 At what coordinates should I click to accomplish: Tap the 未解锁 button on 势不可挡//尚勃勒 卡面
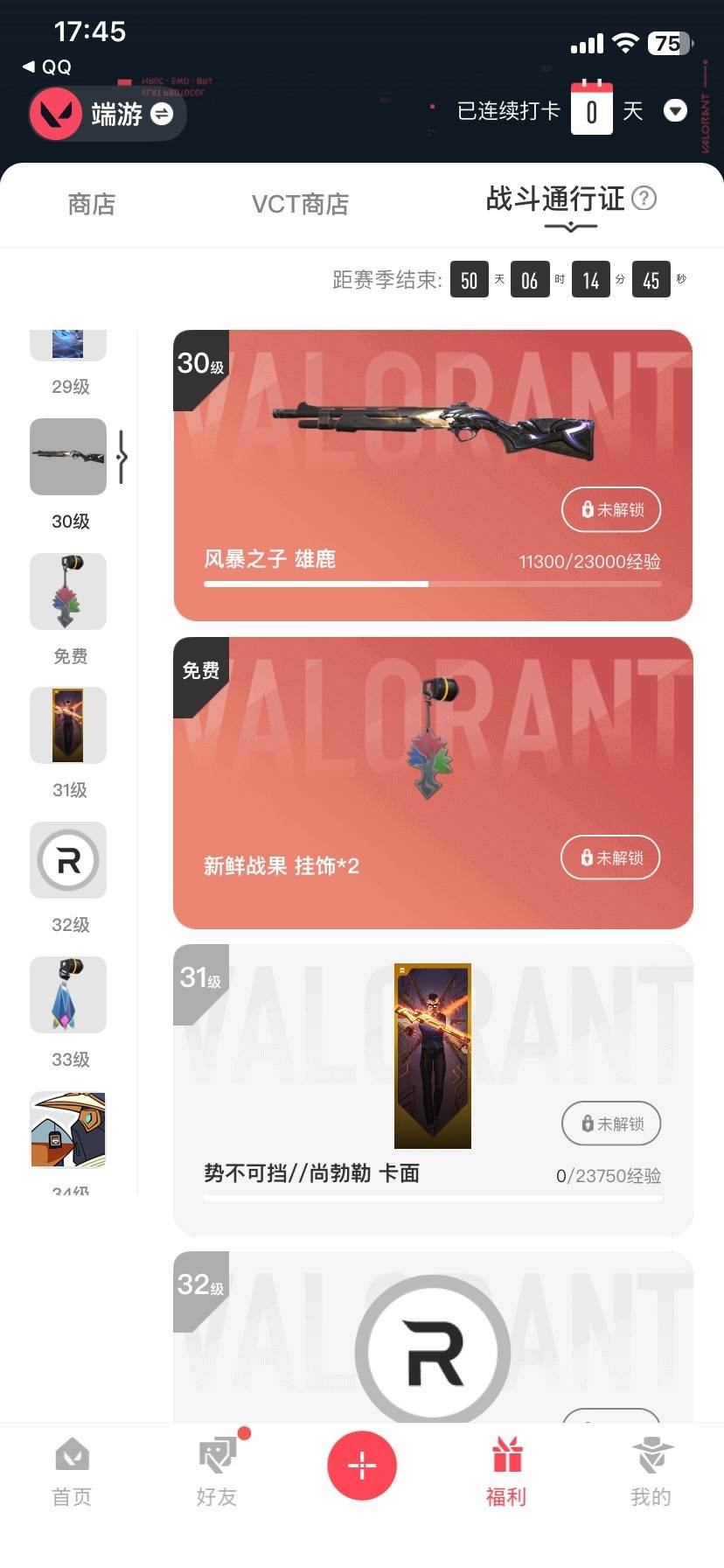611,1124
